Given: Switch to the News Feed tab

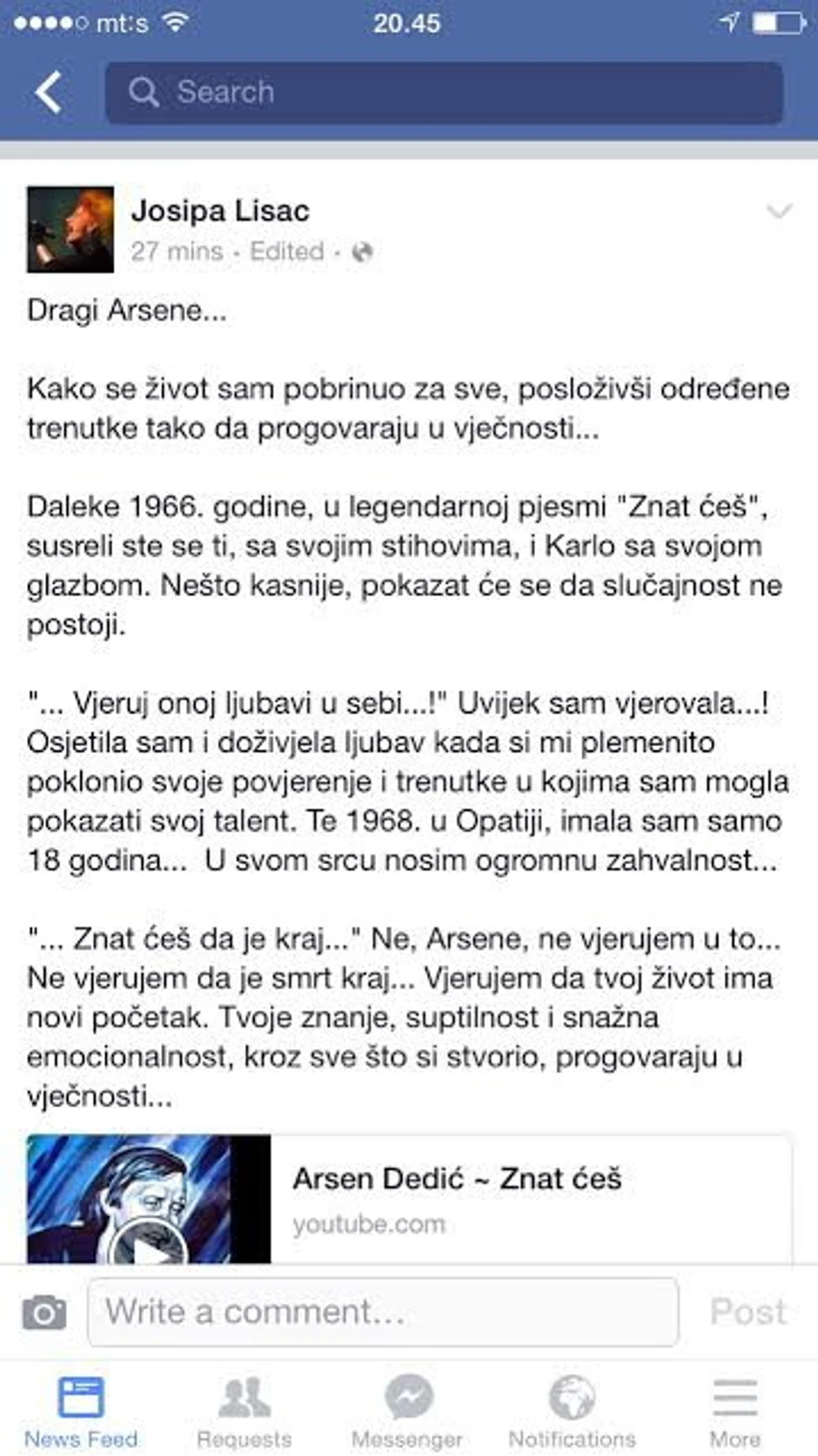Looking at the screenshot, I should (81, 1412).
